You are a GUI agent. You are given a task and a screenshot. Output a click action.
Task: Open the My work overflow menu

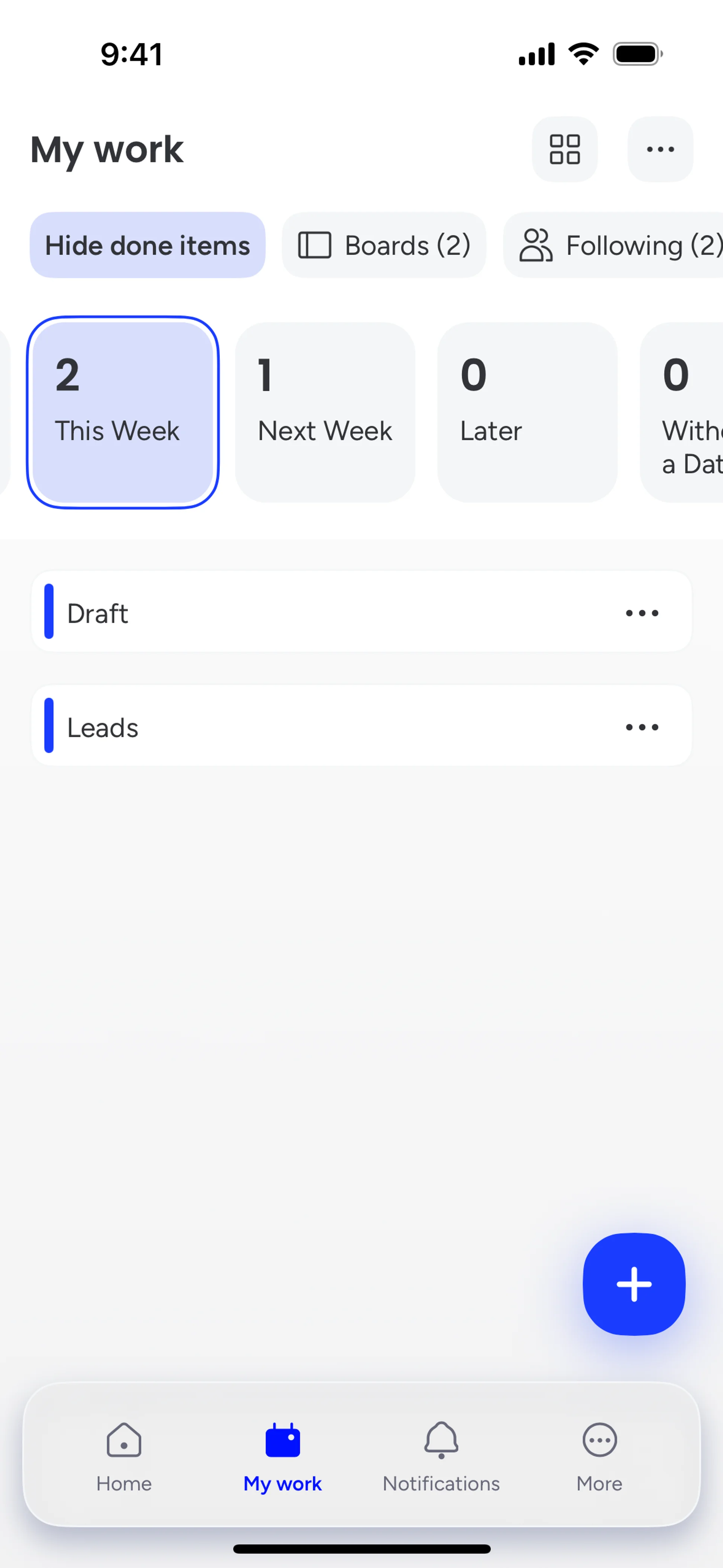click(660, 149)
